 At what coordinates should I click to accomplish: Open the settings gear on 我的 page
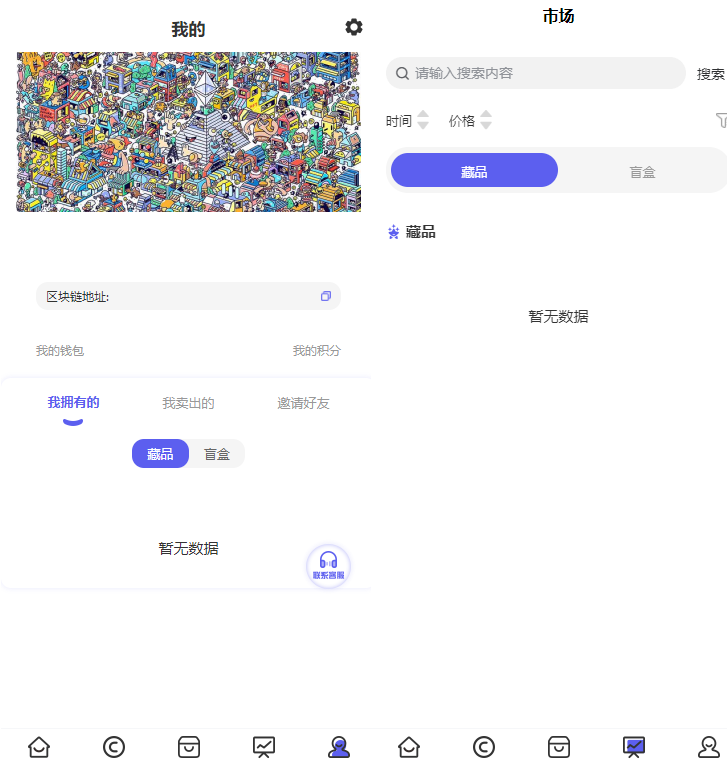pos(354,27)
